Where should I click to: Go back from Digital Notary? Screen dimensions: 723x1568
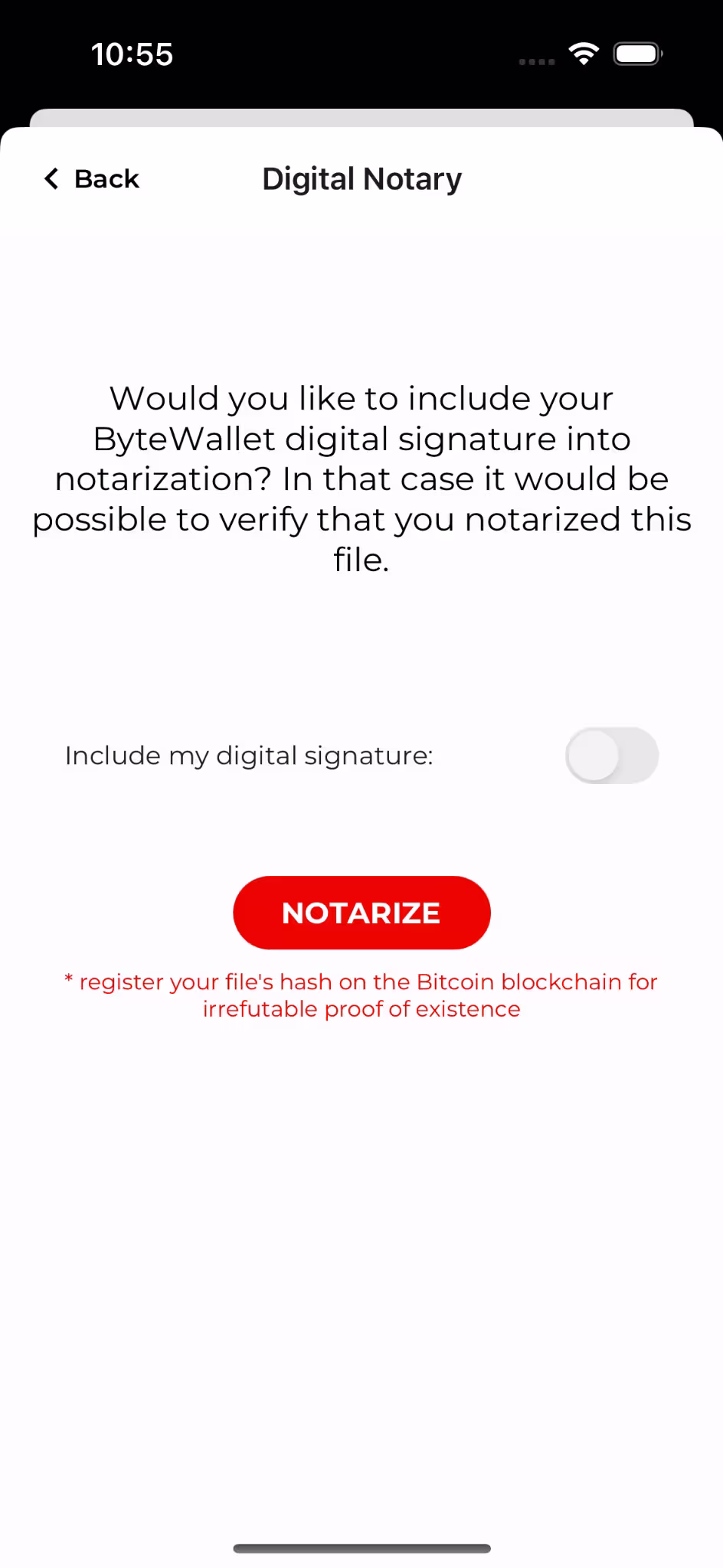[92, 179]
